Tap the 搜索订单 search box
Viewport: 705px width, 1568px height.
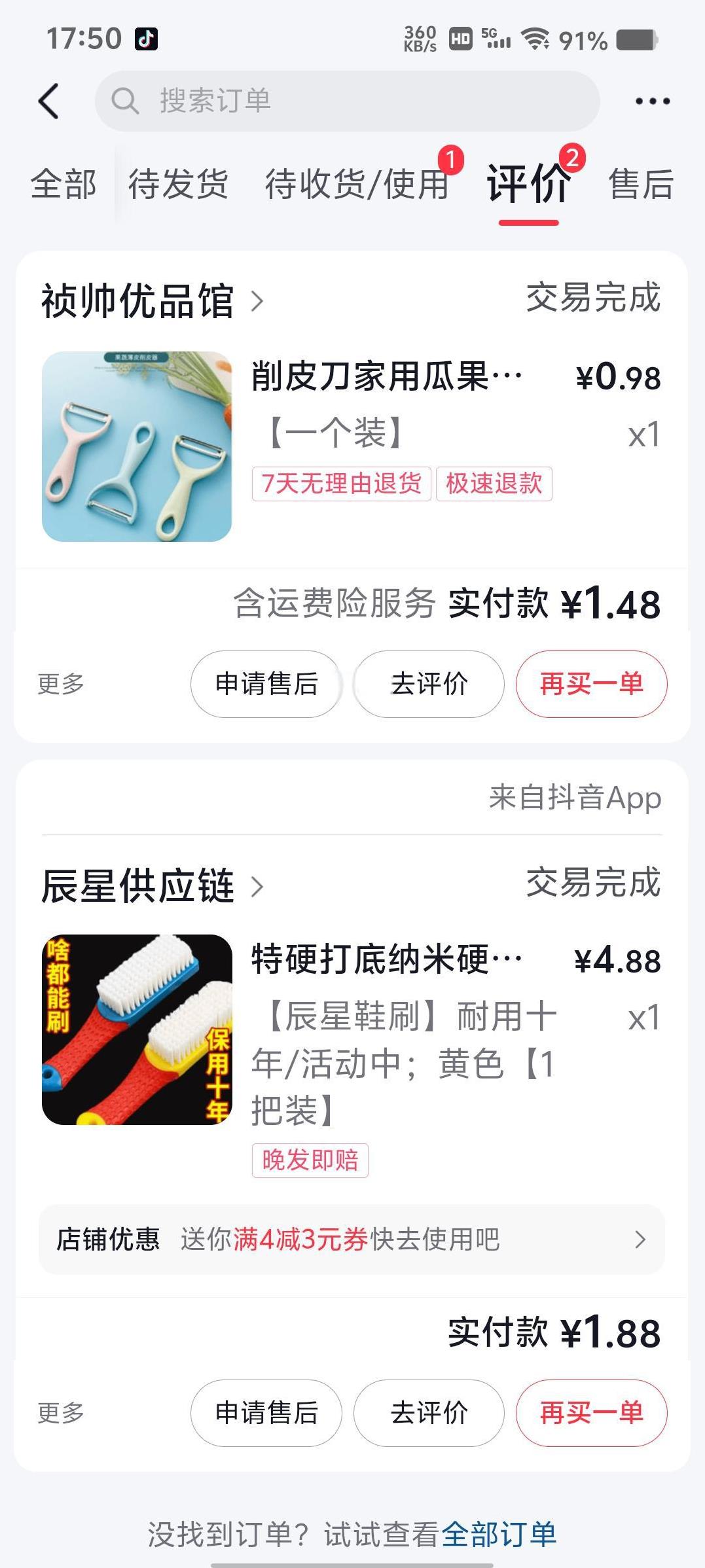coord(347,101)
